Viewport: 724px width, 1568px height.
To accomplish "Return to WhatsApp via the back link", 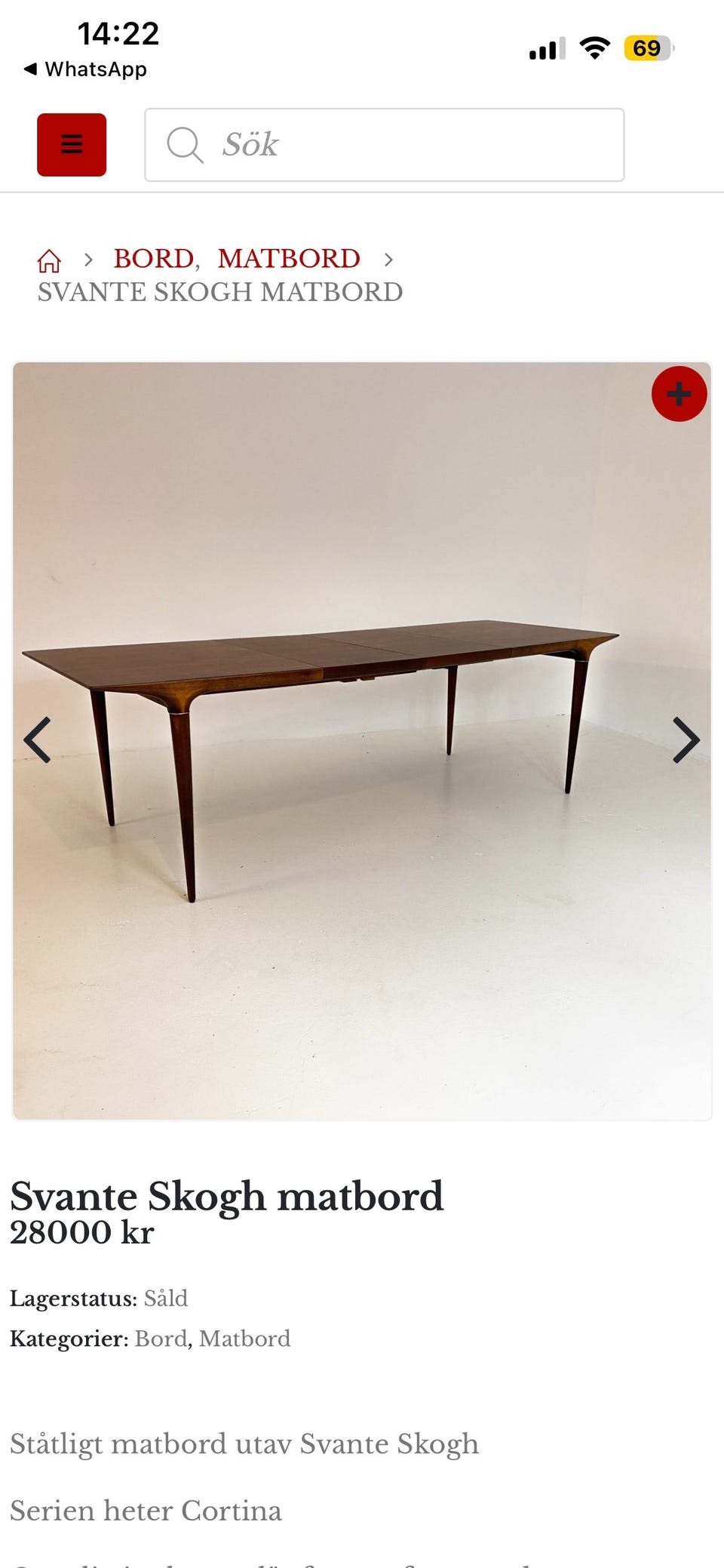I will tap(84, 69).
